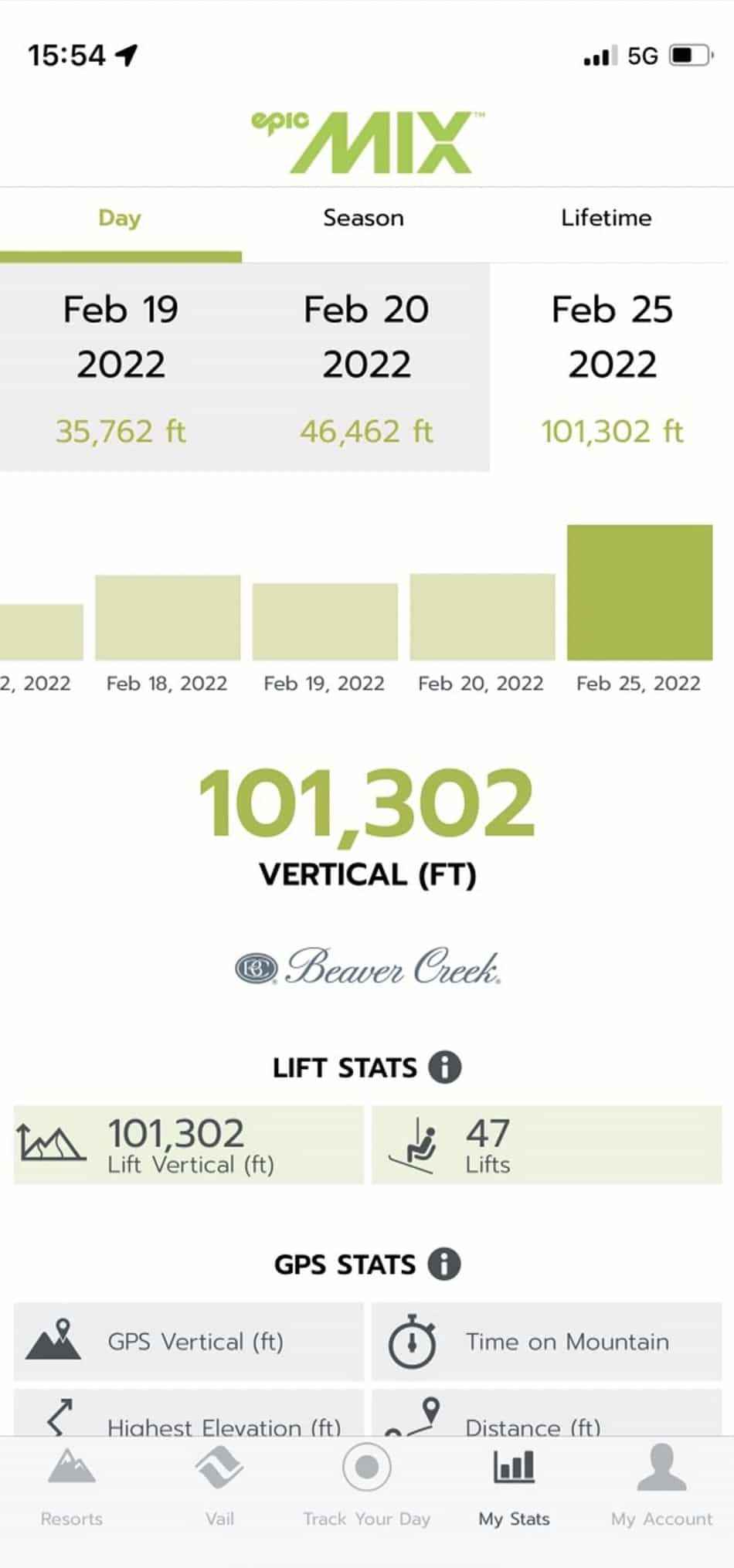Tap the Feb 25, 2022 chart bar

pos(640,592)
